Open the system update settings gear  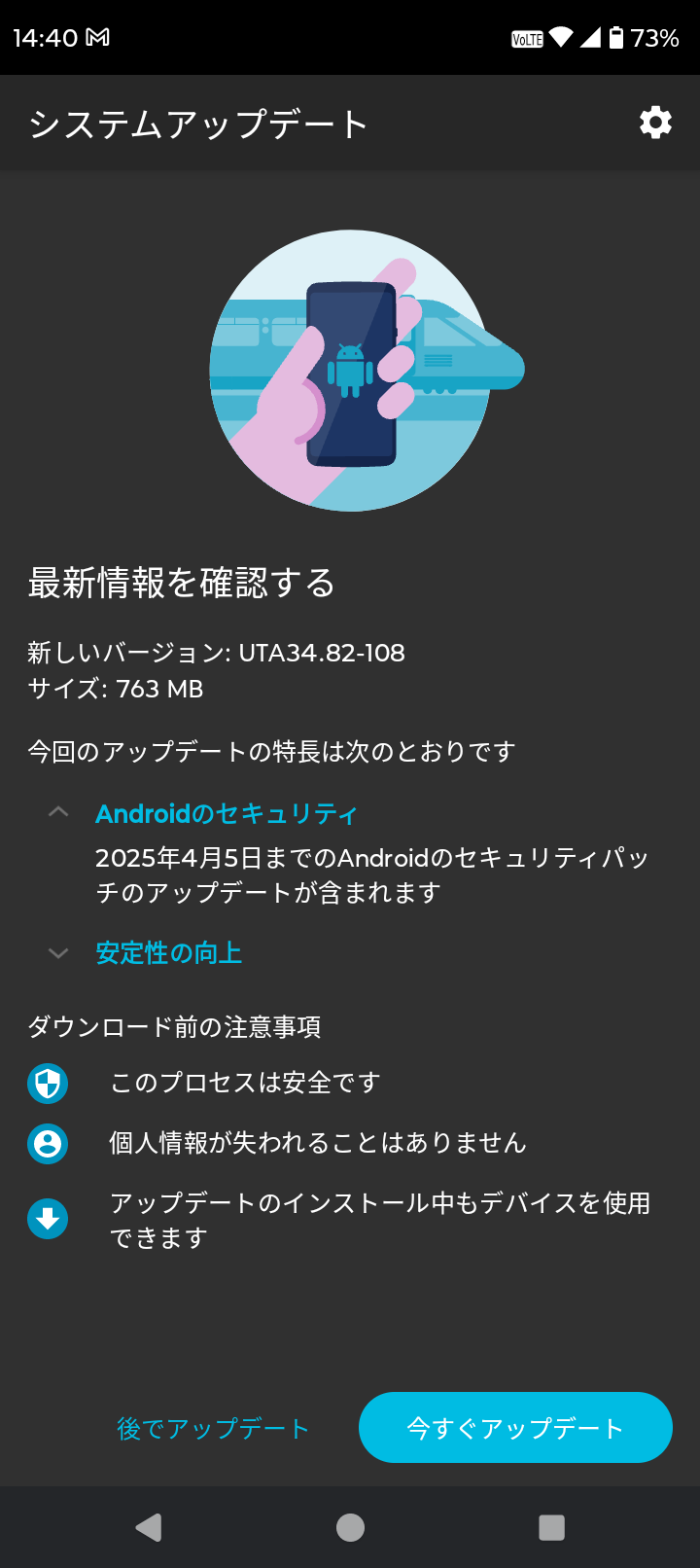coord(655,123)
